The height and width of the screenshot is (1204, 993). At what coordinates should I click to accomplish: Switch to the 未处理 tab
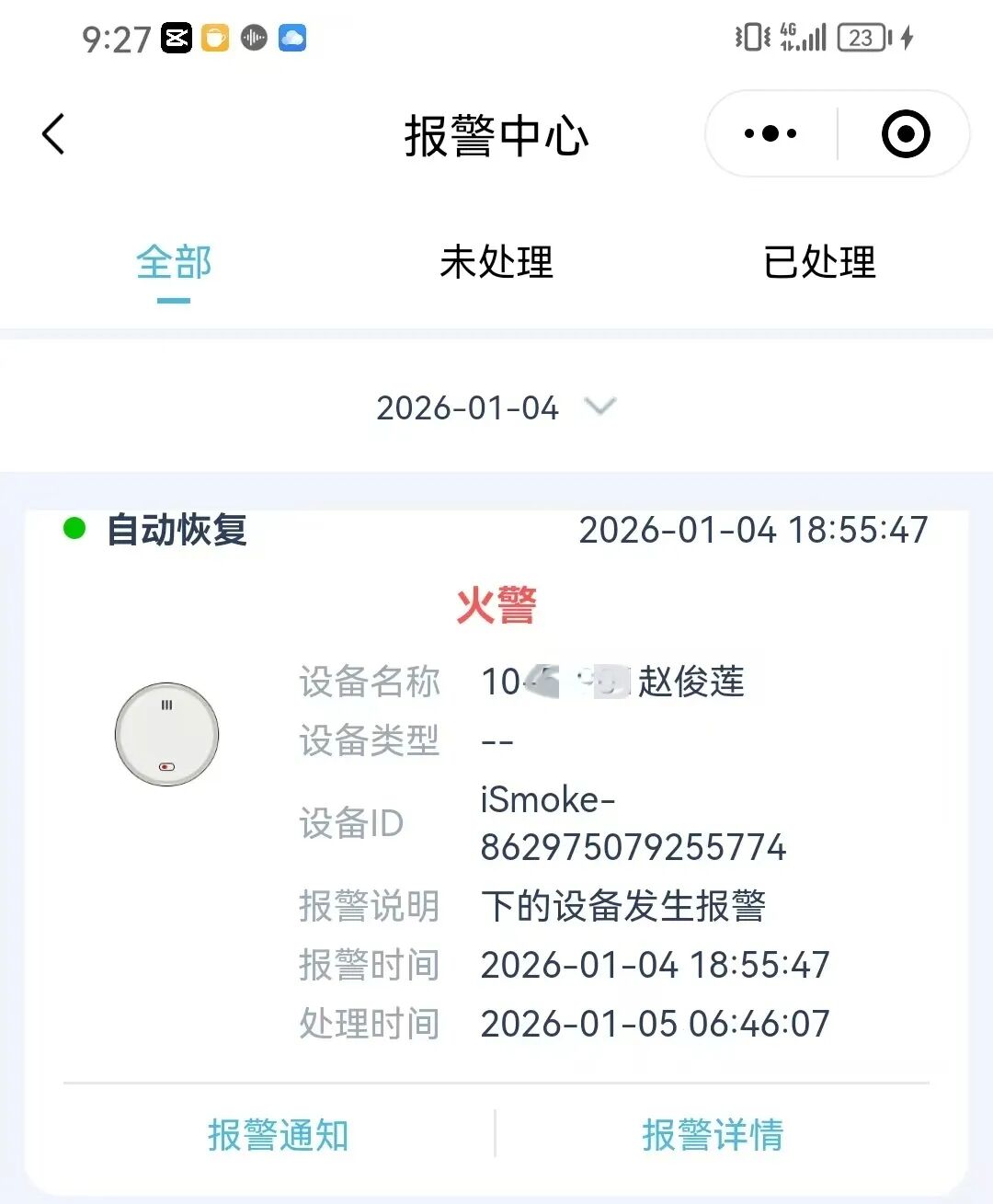496,263
